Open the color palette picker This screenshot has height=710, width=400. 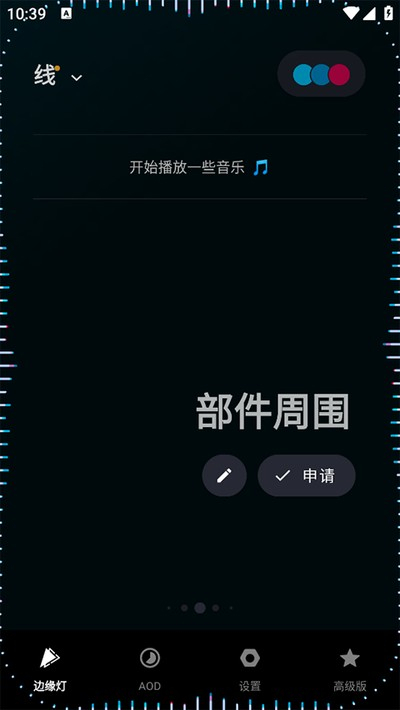(x=321, y=74)
